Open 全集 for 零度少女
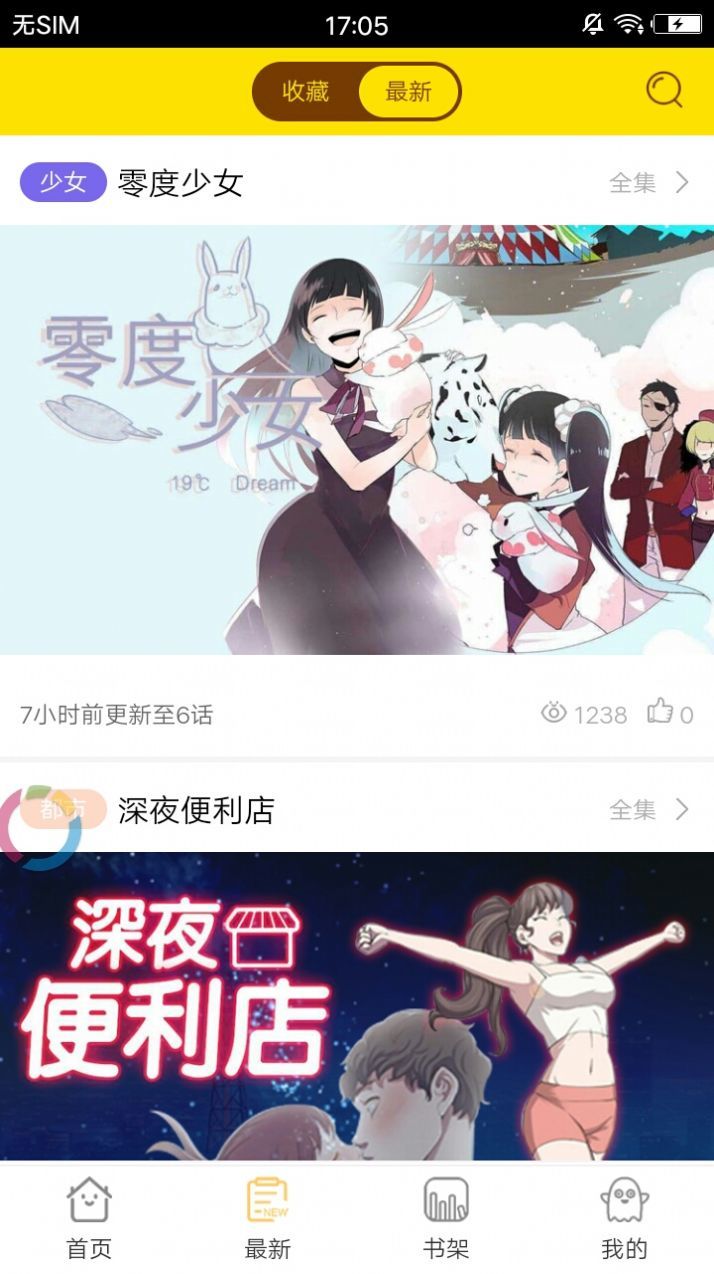This screenshot has height=1274, width=714. 649,183
